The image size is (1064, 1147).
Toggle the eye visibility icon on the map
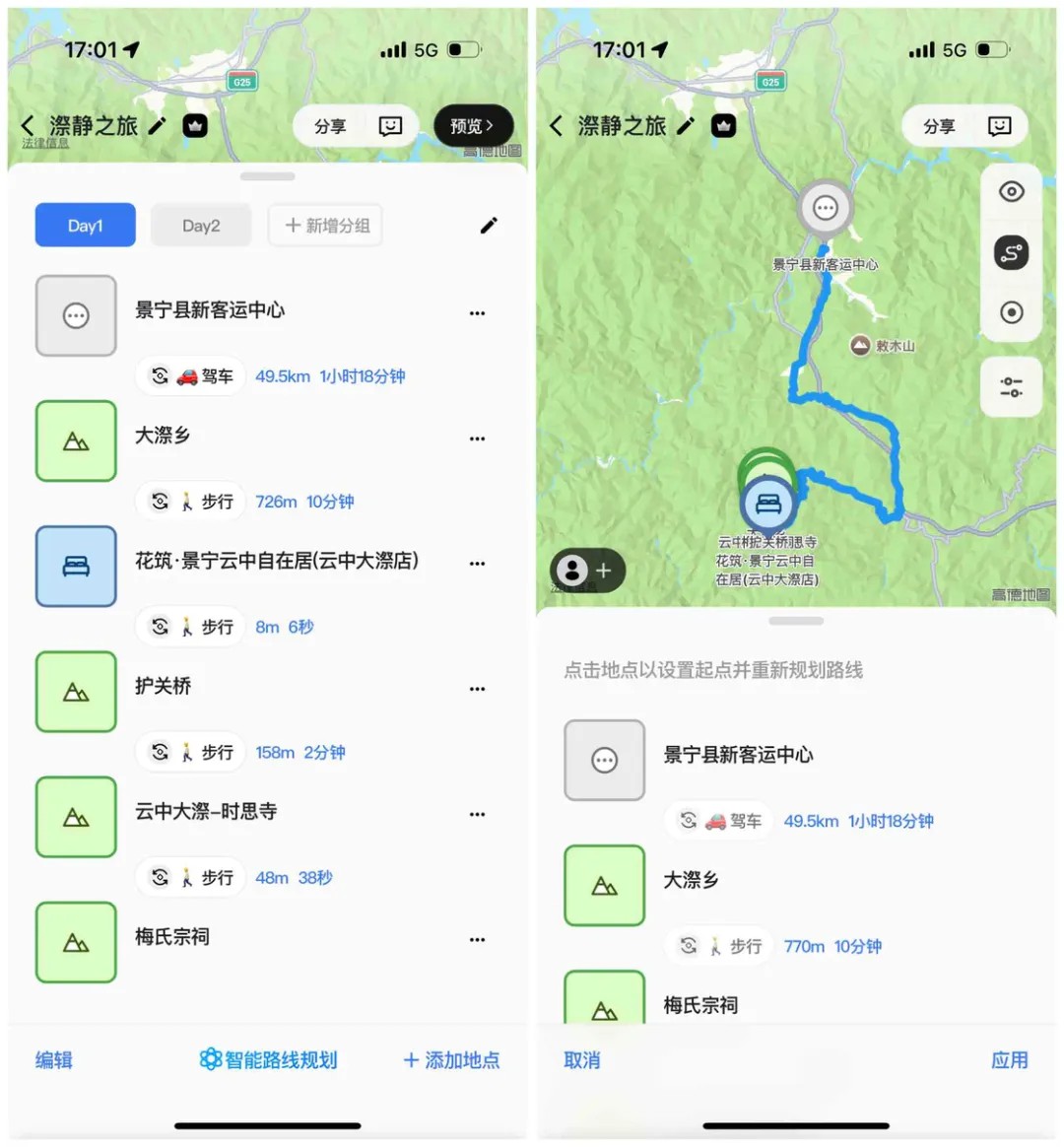pos(1011,192)
